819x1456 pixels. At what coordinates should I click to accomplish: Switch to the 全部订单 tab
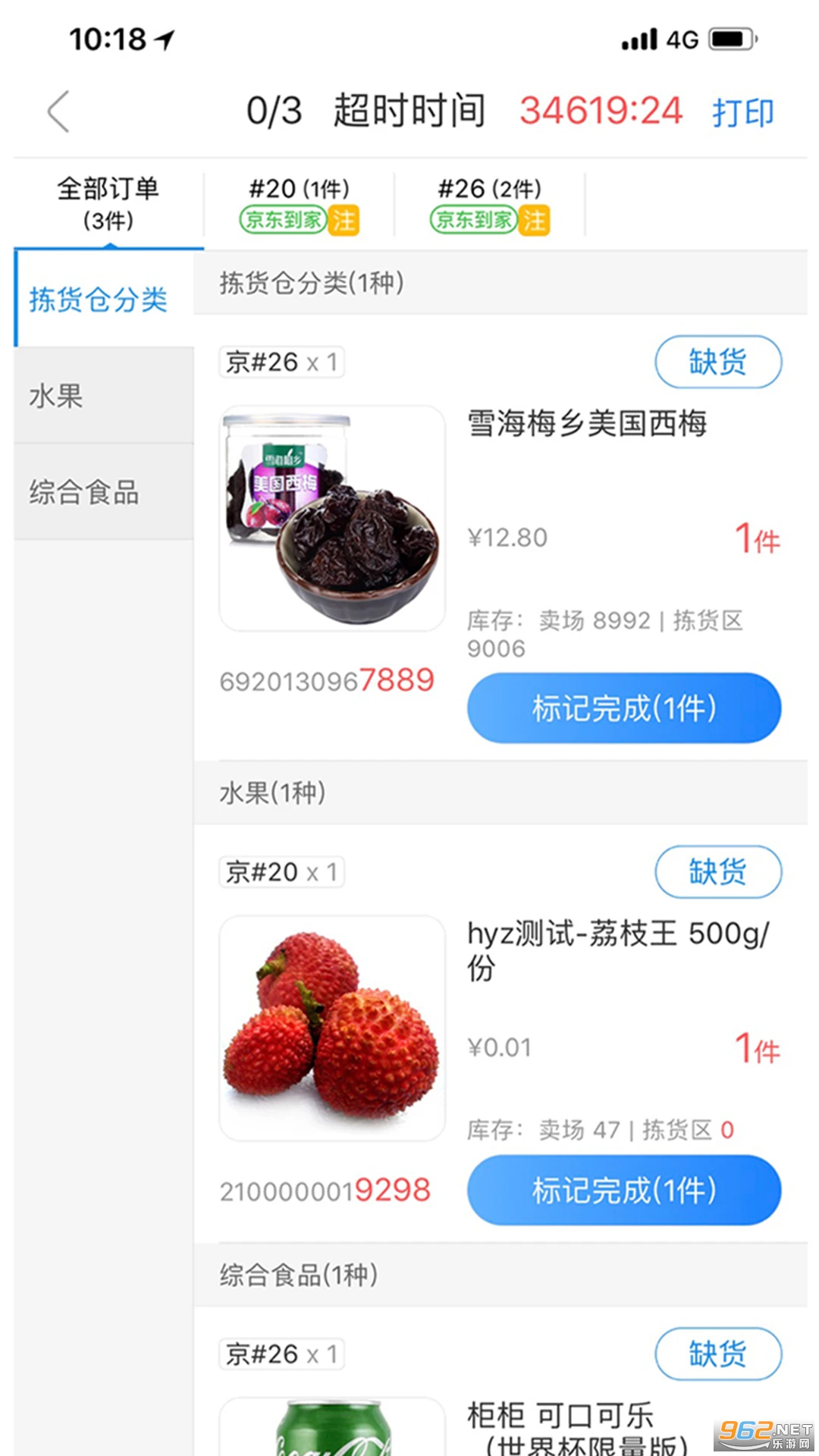108,203
